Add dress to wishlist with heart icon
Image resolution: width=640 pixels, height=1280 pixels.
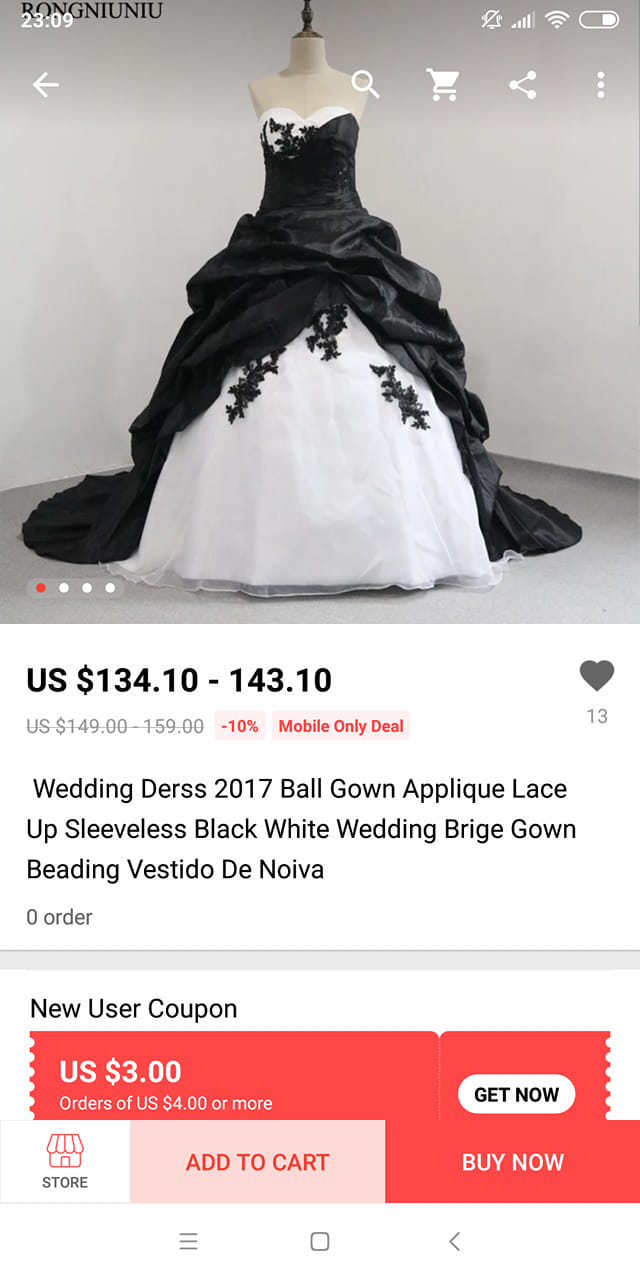pos(597,677)
